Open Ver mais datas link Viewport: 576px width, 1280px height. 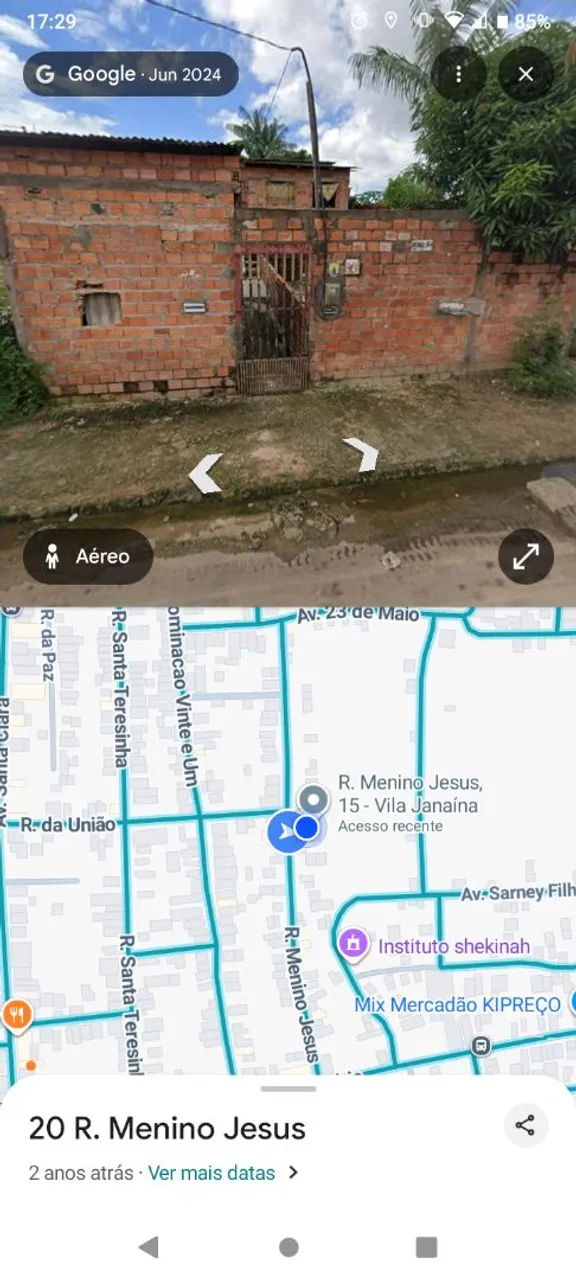tap(212, 1173)
